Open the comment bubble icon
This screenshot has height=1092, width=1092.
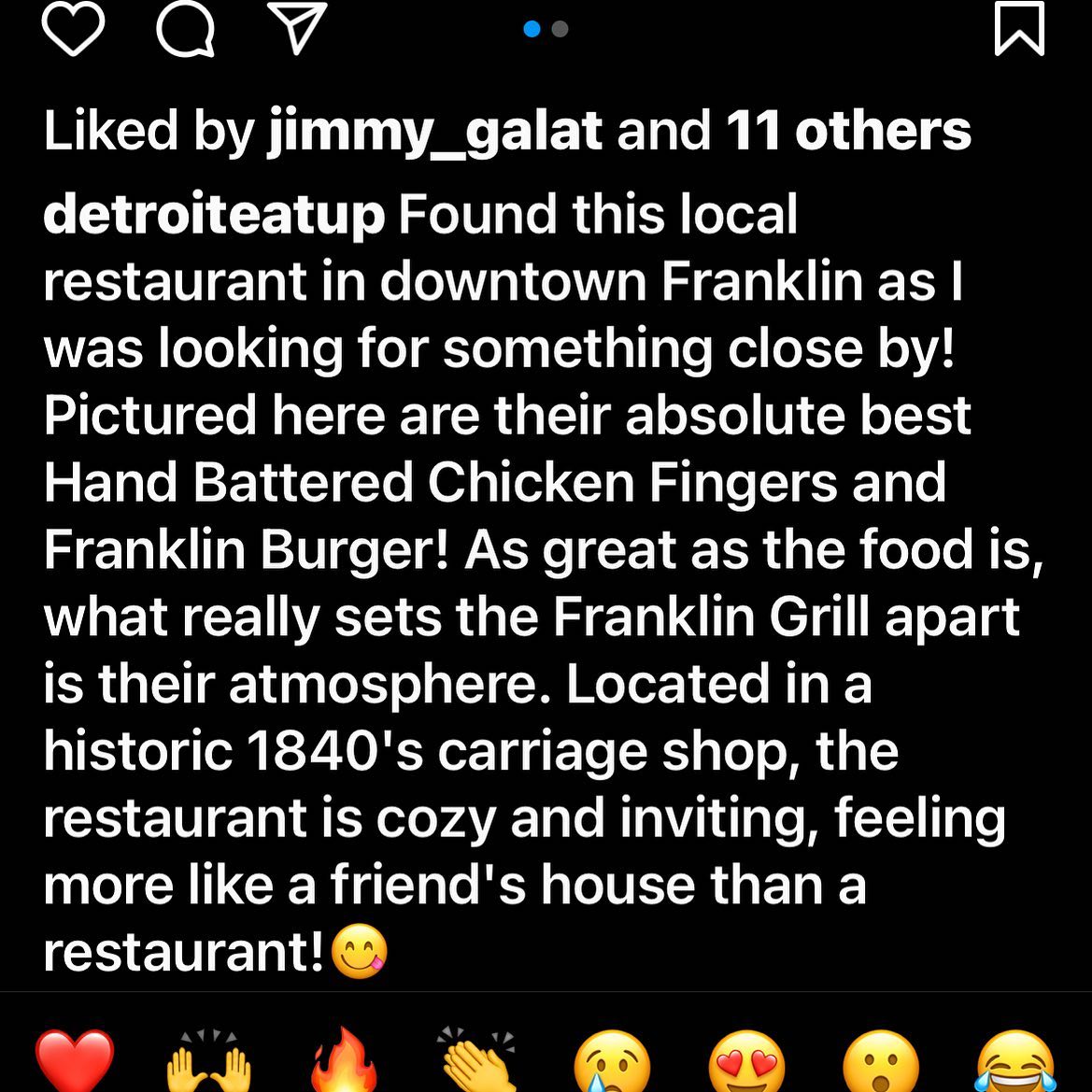click(x=185, y=29)
